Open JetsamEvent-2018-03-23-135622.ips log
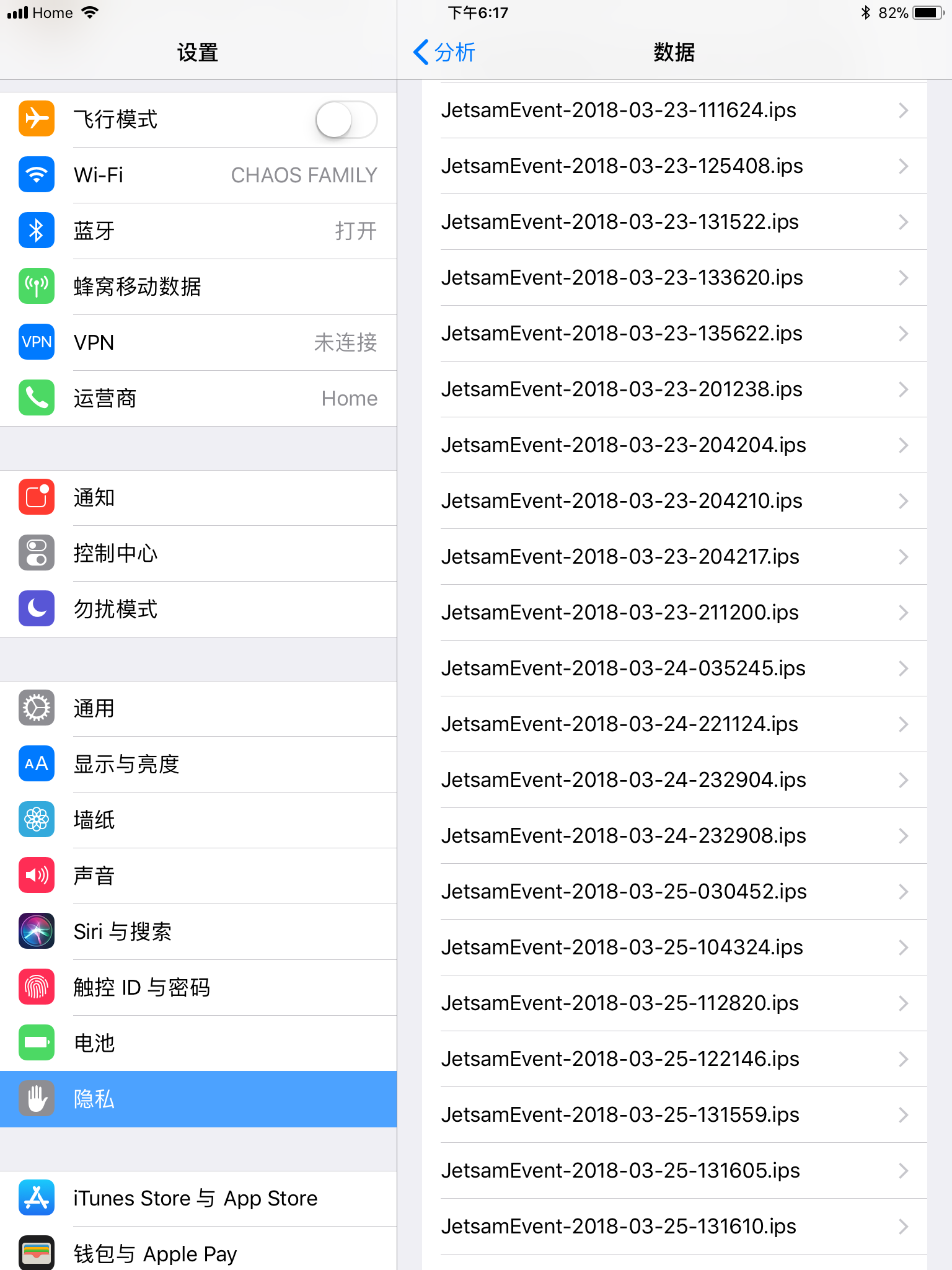Viewport: 952px width, 1270px height. (x=674, y=334)
